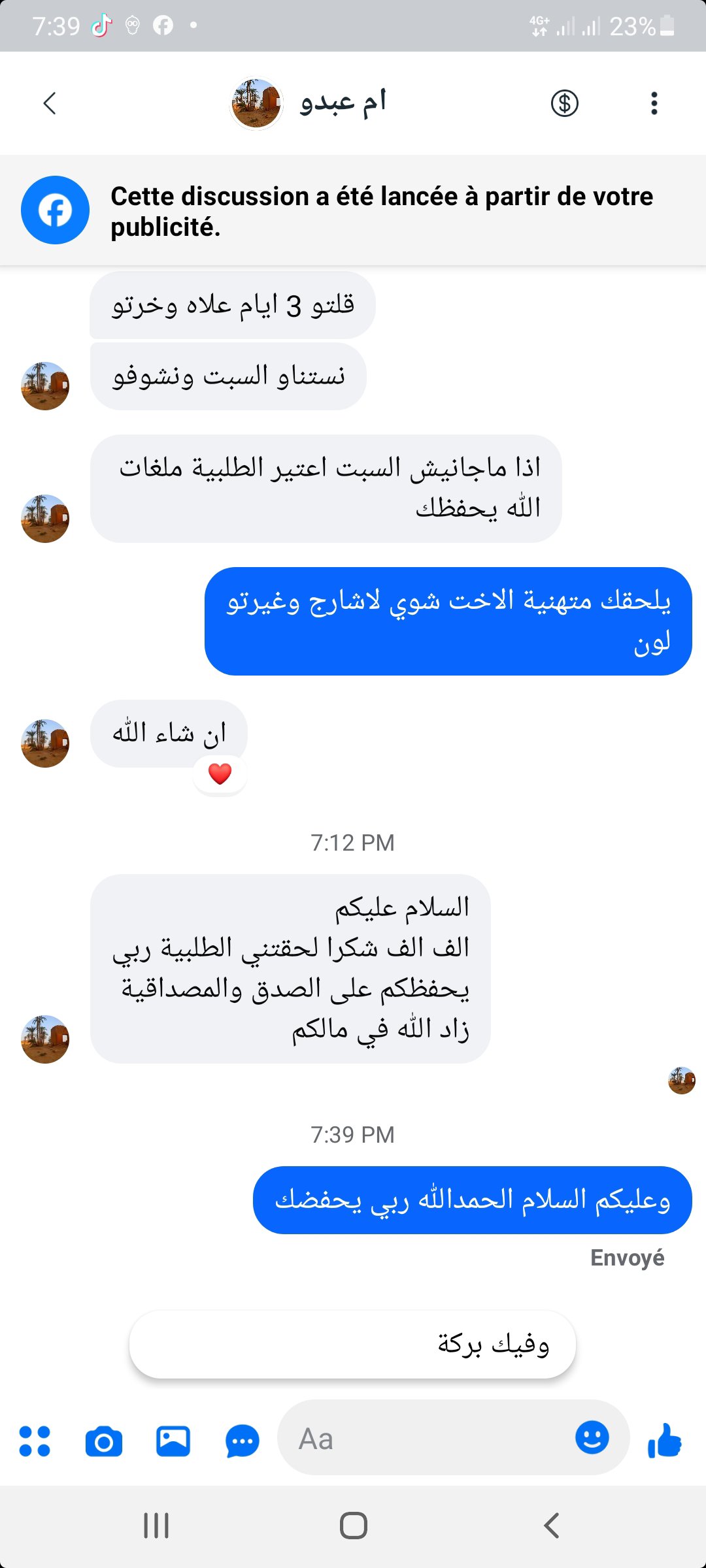Go back from the chat with ام عبدو
Viewport: 706px width, 1568px height.
[x=50, y=103]
